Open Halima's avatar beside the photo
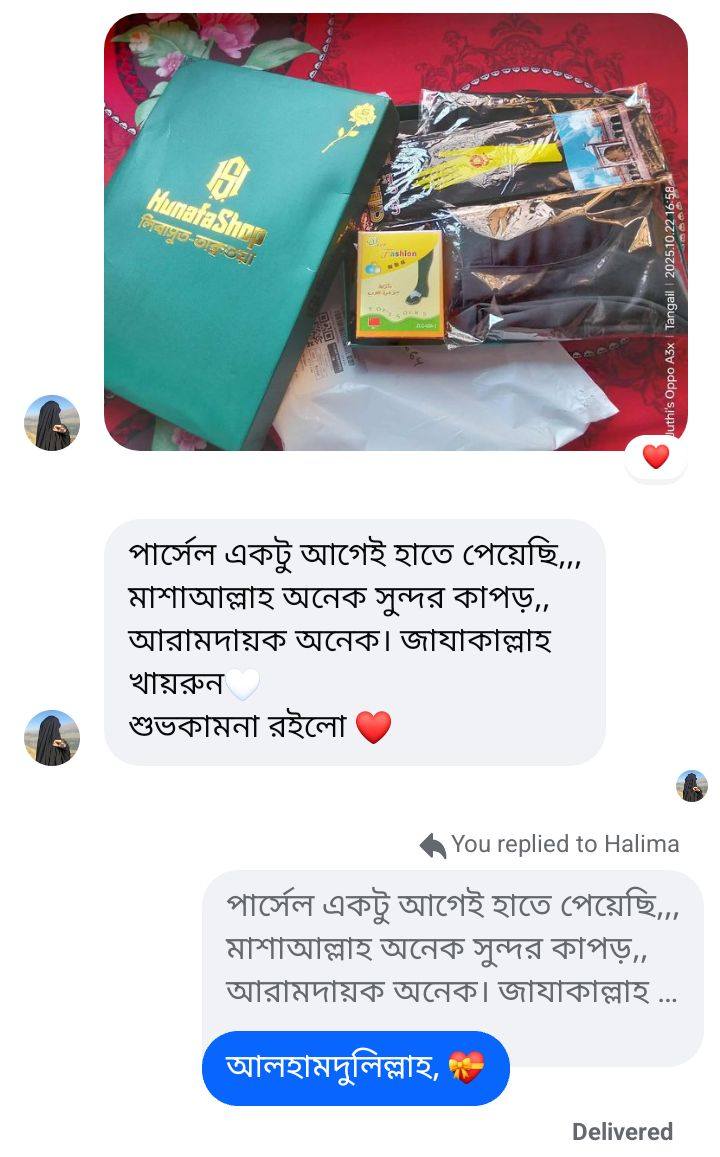Image resolution: width=720 pixels, height=1157 pixels. click(52, 422)
